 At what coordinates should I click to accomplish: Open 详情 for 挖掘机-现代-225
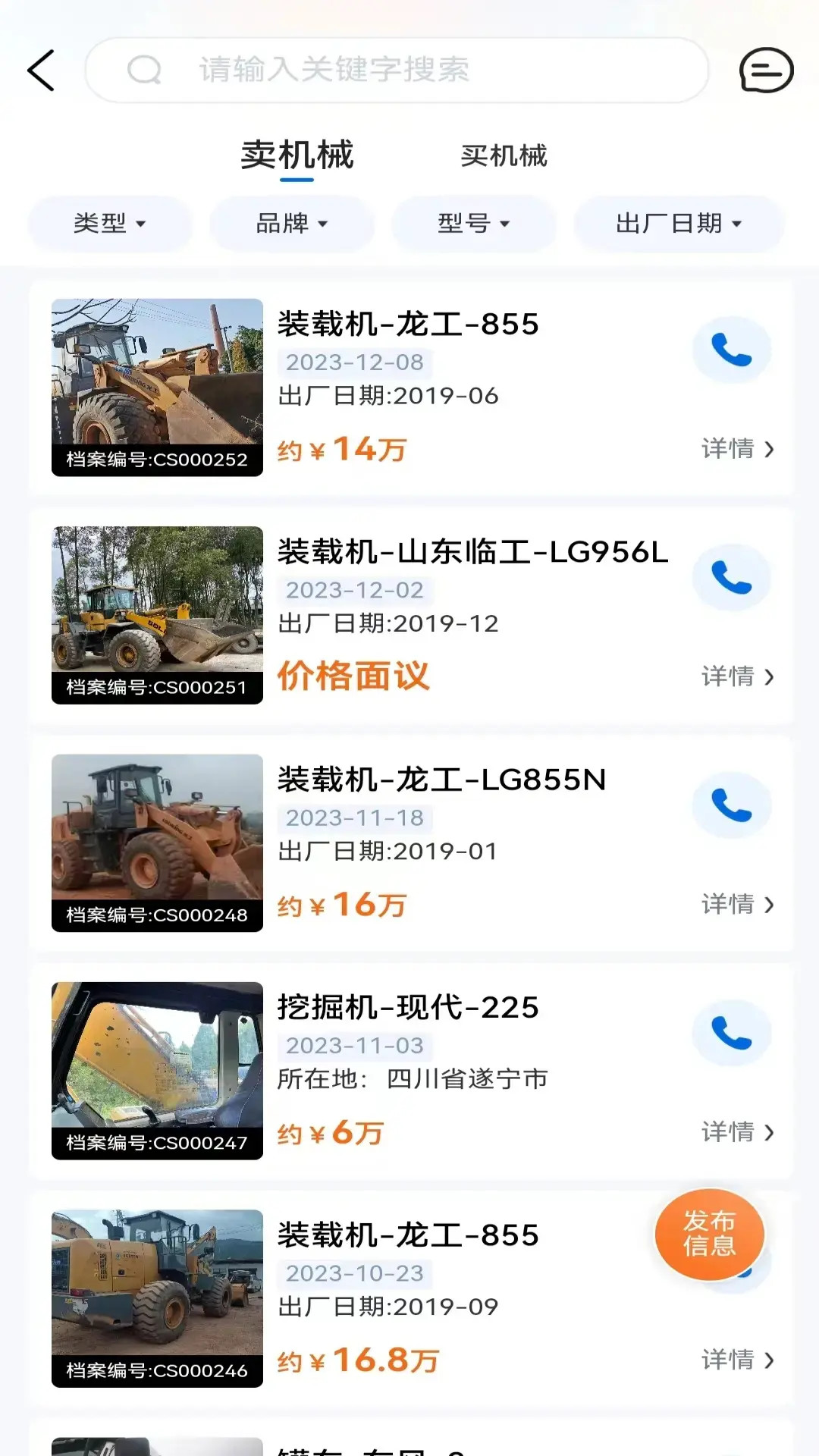pyautogui.click(x=737, y=1132)
